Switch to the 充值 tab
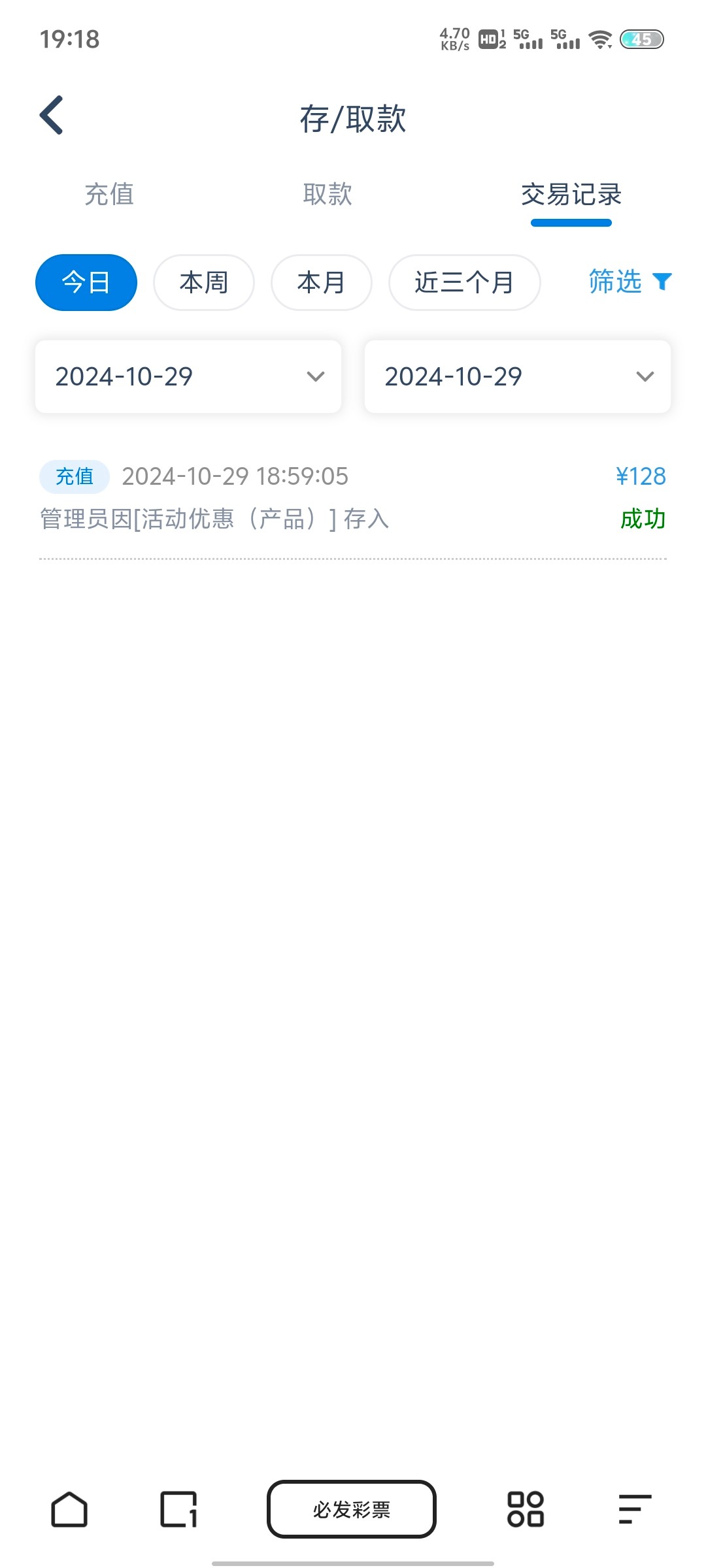 (109, 194)
